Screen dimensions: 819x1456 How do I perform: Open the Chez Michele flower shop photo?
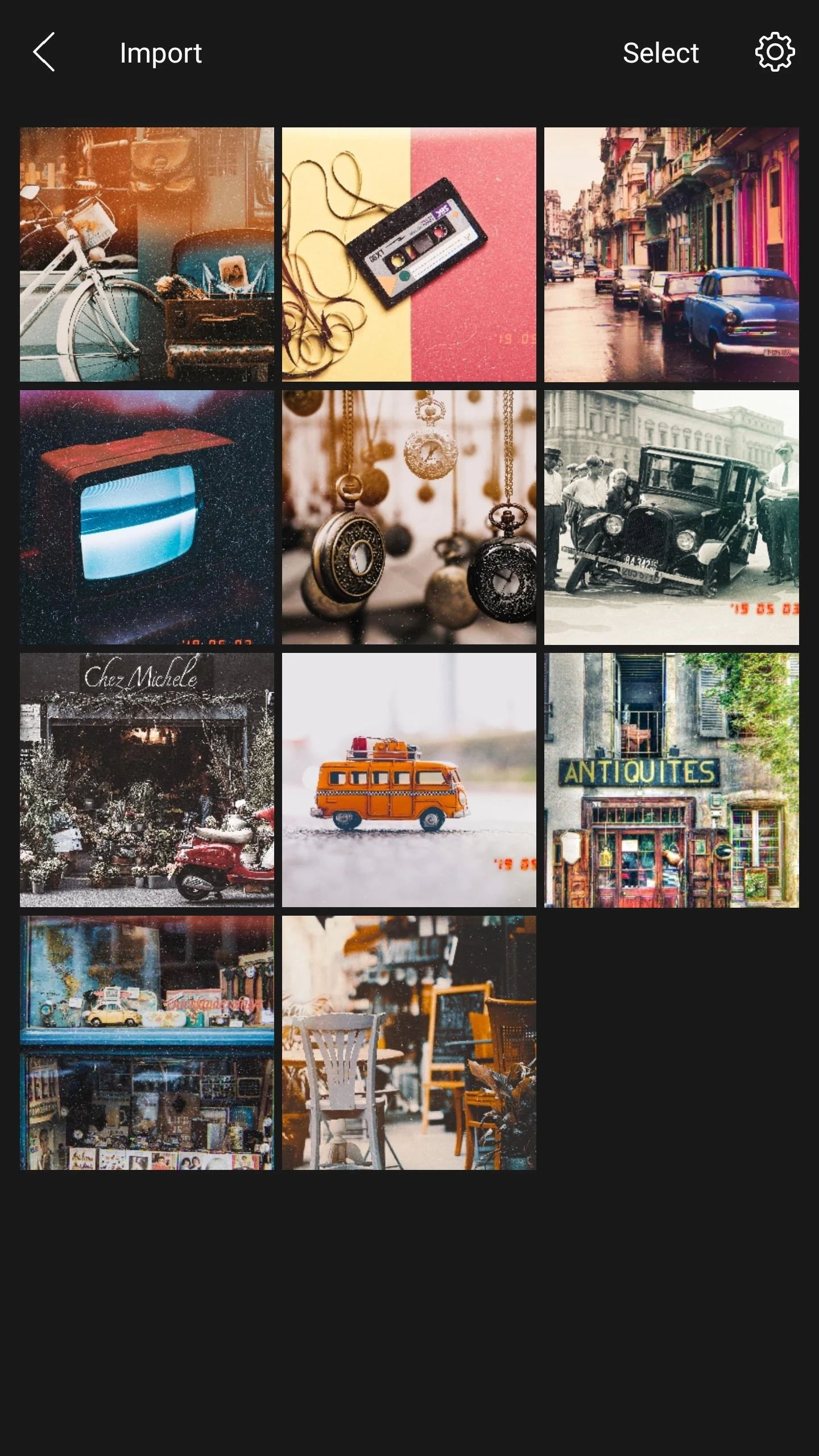click(147, 780)
